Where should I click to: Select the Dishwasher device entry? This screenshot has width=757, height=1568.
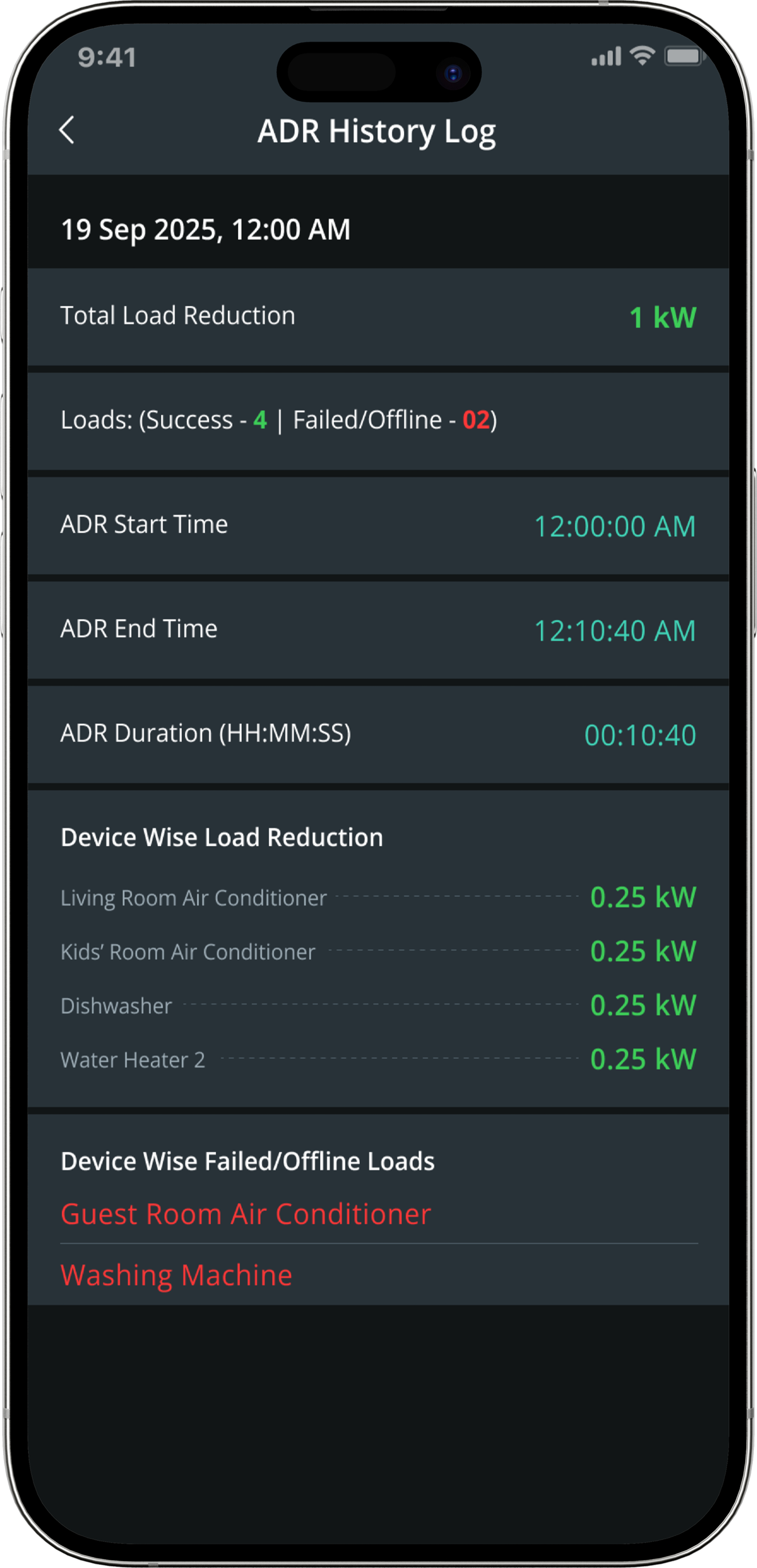click(x=116, y=1005)
